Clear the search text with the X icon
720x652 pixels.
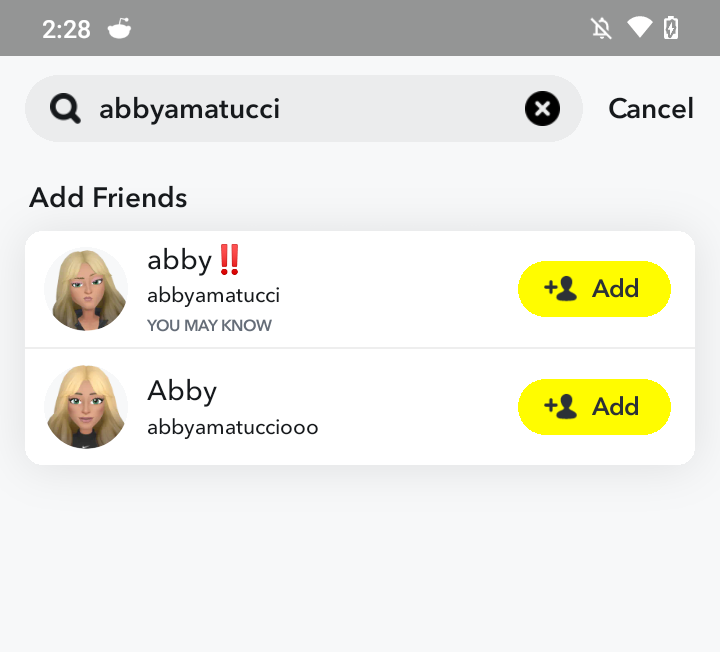tap(542, 108)
